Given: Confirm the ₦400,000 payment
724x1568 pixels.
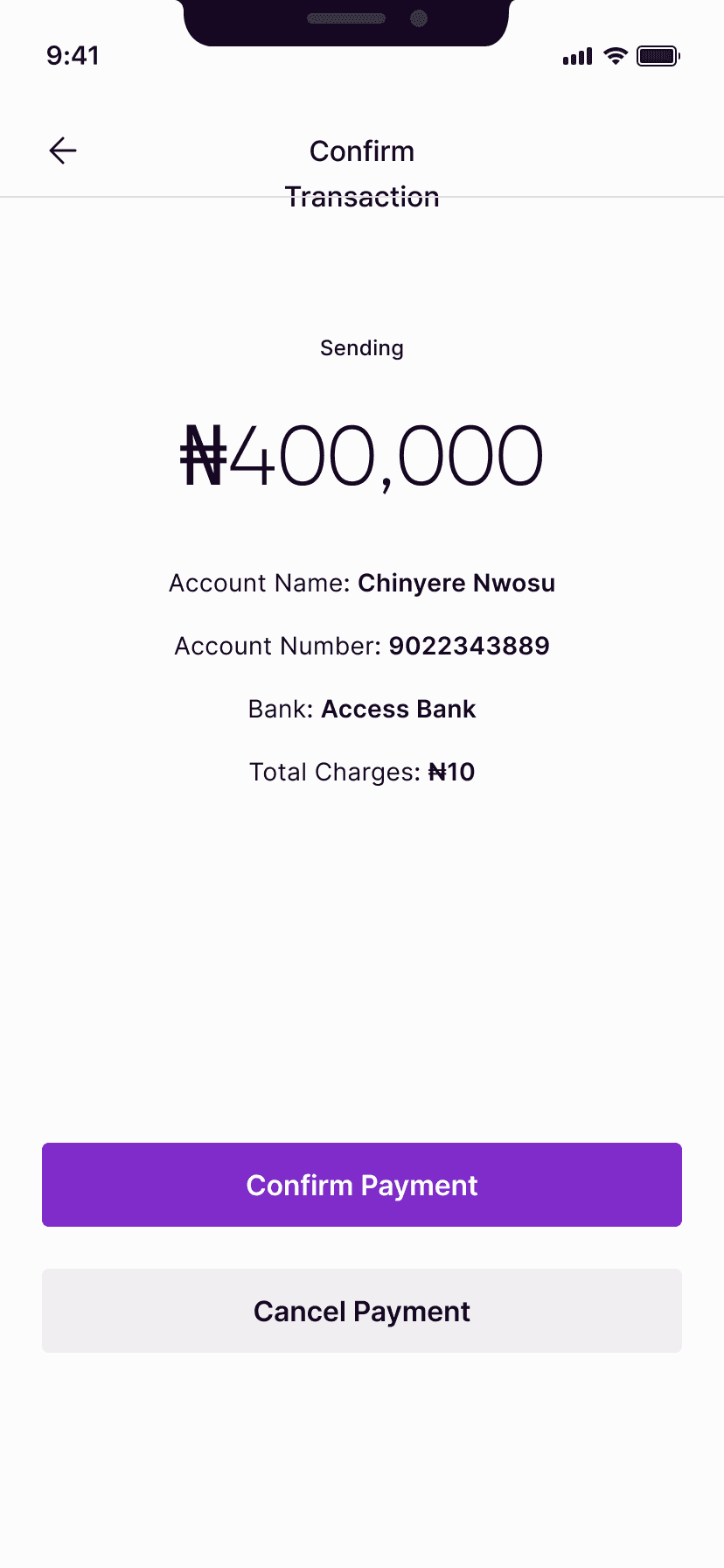Looking at the screenshot, I should click(362, 1185).
